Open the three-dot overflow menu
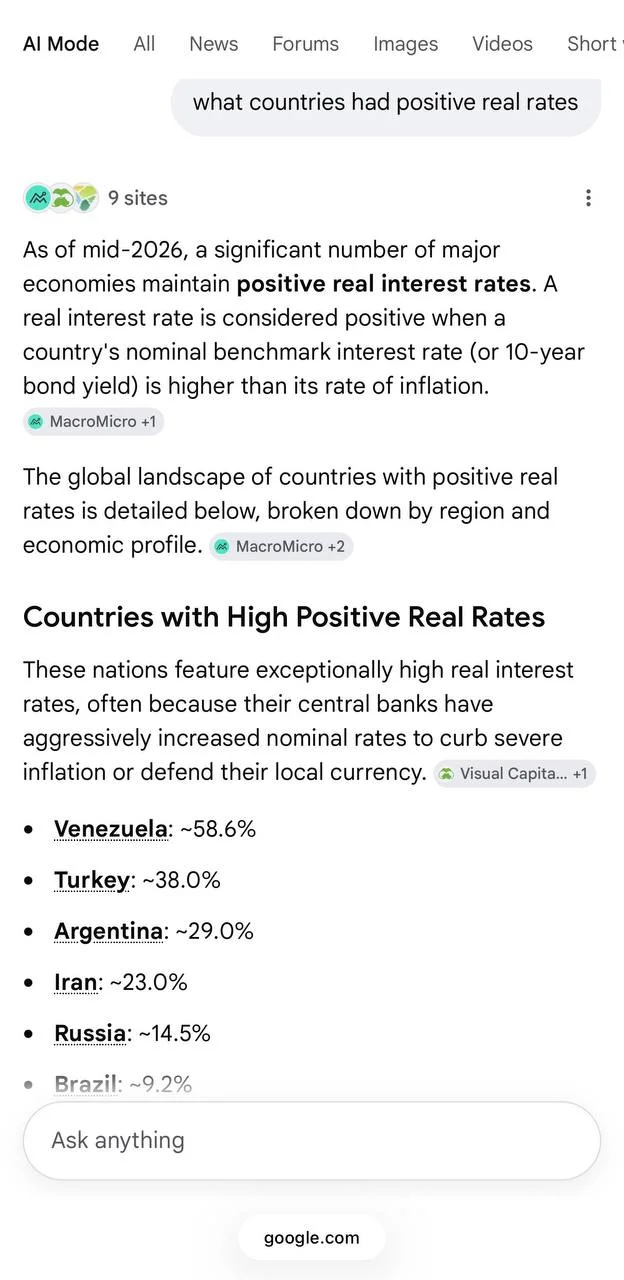This screenshot has width=624, height=1280. click(x=588, y=198)
